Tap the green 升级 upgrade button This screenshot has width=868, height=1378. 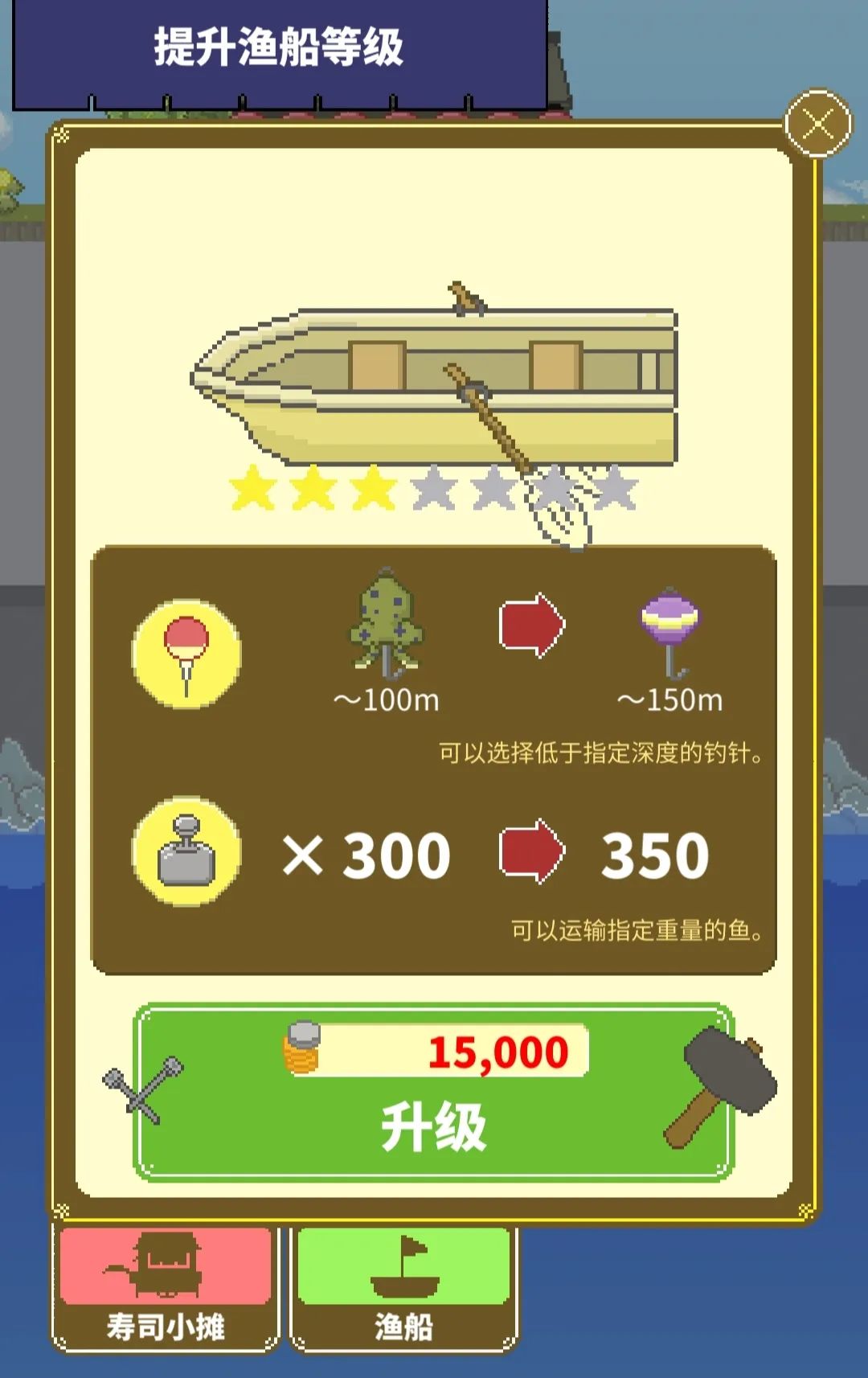click(433, 1093)
